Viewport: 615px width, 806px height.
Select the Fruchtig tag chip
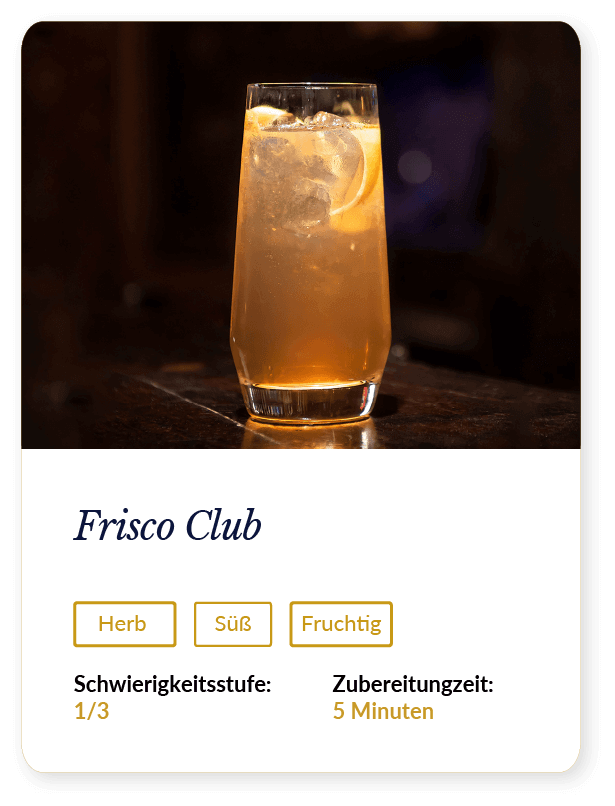pyautogui.click(x=341, y=624)
